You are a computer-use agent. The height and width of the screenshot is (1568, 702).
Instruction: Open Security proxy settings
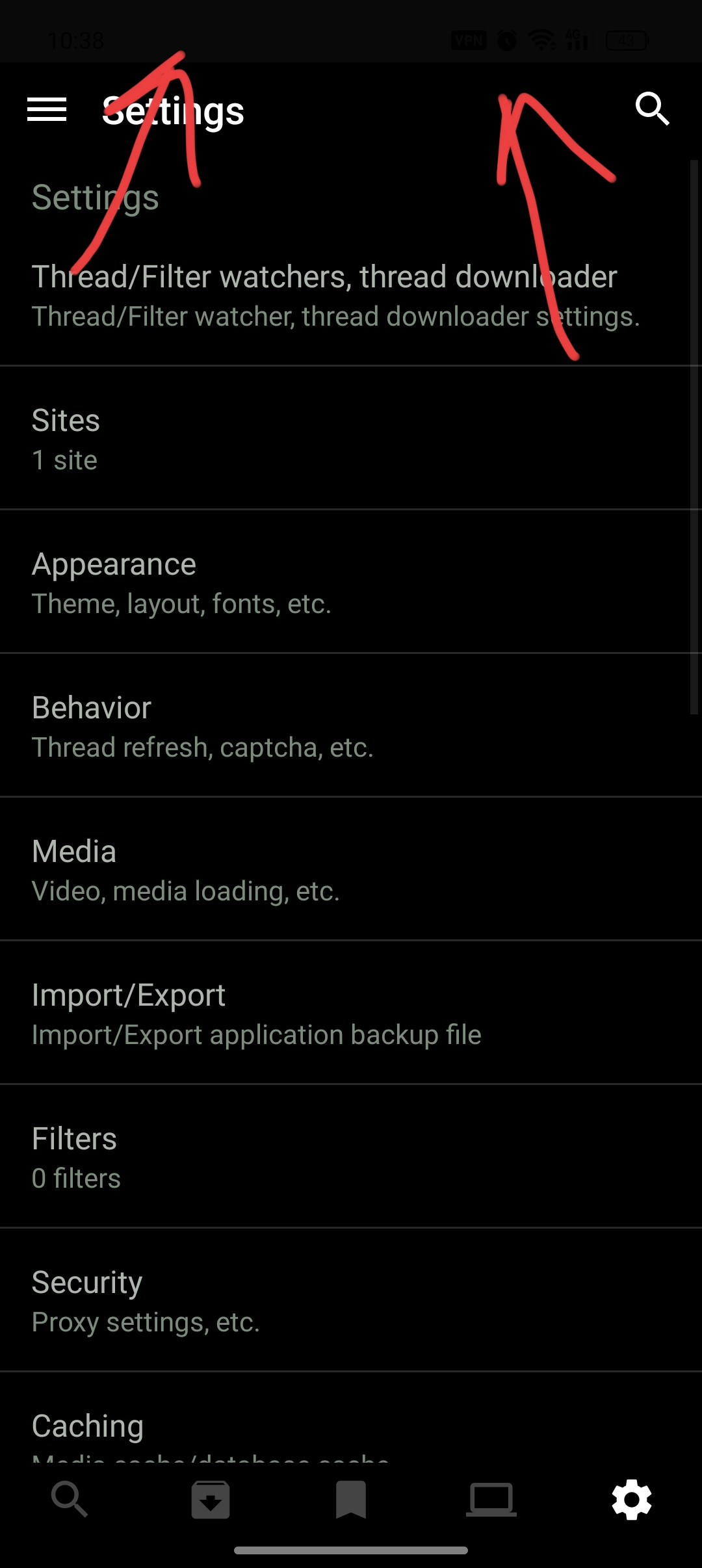click(335, 1301)
